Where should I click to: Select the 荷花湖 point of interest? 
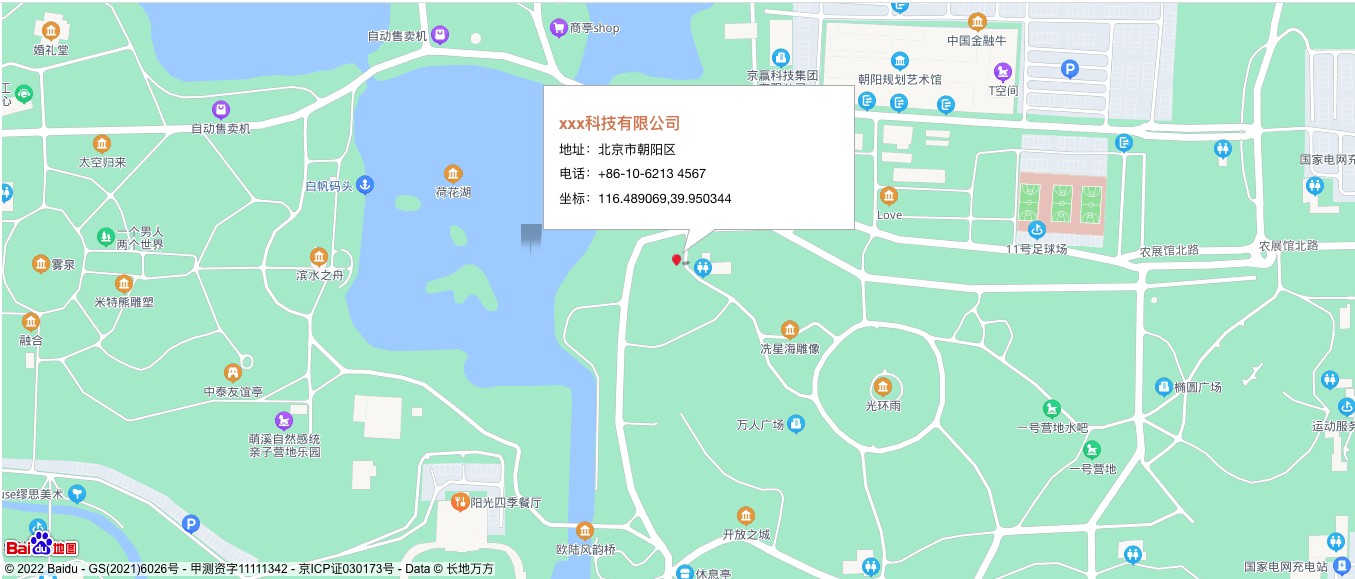[453, 174]
